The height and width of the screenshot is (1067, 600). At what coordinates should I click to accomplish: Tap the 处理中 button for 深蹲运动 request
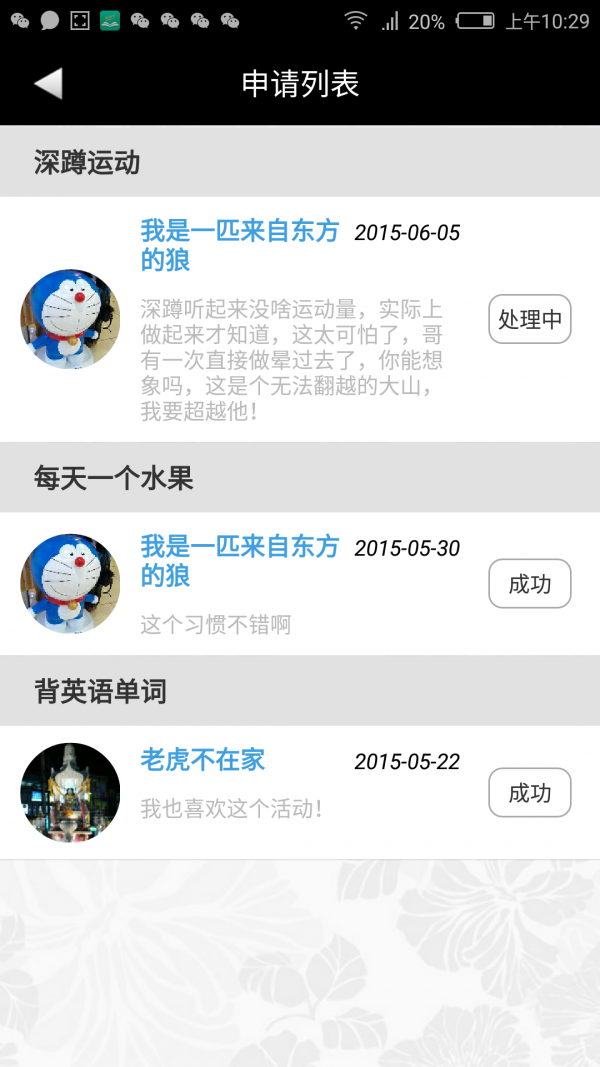point(530,320)
